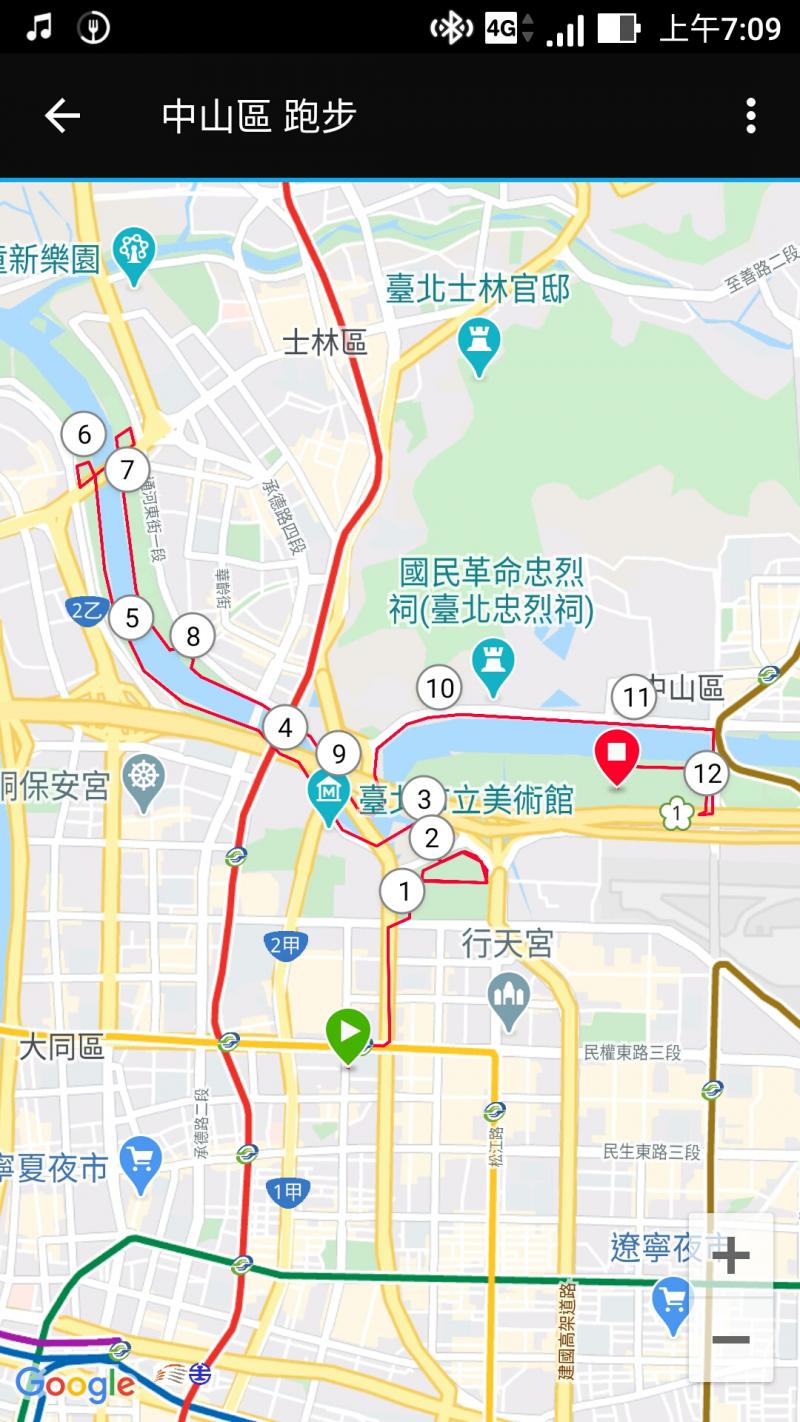
Task: Select lap marker 6 on the route
Action: coord(84,435)
